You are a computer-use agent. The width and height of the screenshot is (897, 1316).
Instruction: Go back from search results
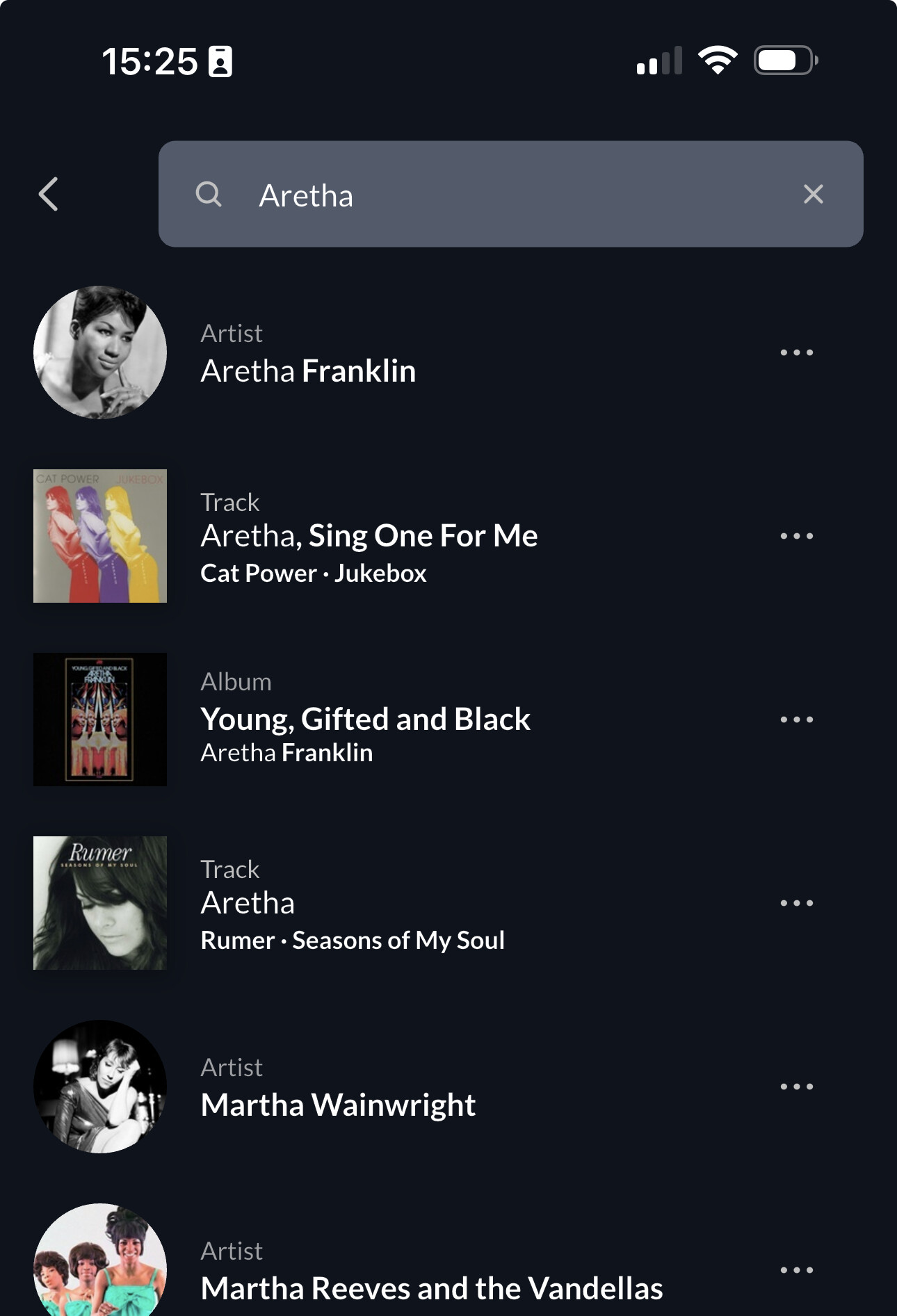pos(49,194)
